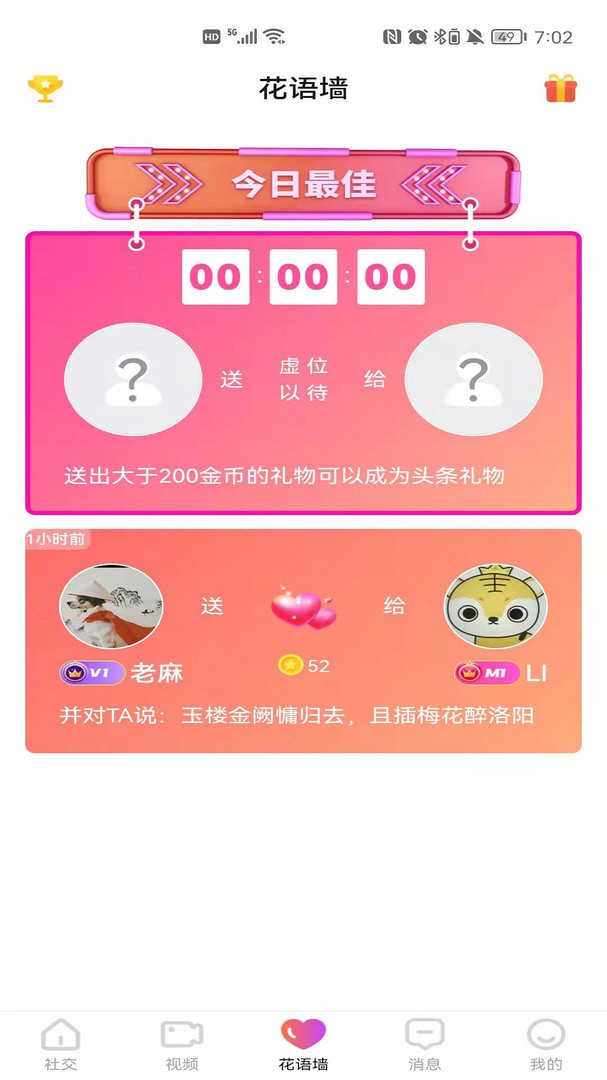View LI's tiger avatar profile
Image resolution: width=607 pixels, height=1080 pixels.
[x=495, y=606]
